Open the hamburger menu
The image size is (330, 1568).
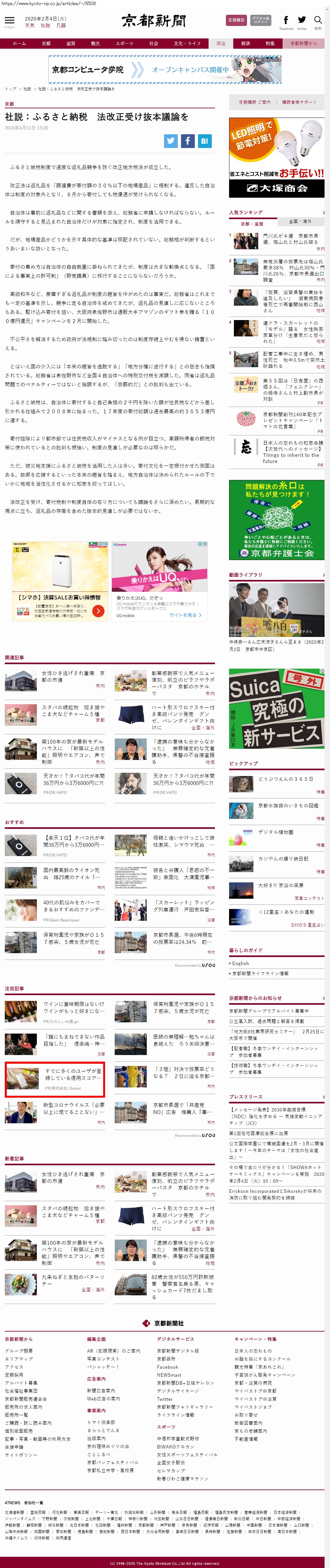pyautogui.click(x=9, y=22)
